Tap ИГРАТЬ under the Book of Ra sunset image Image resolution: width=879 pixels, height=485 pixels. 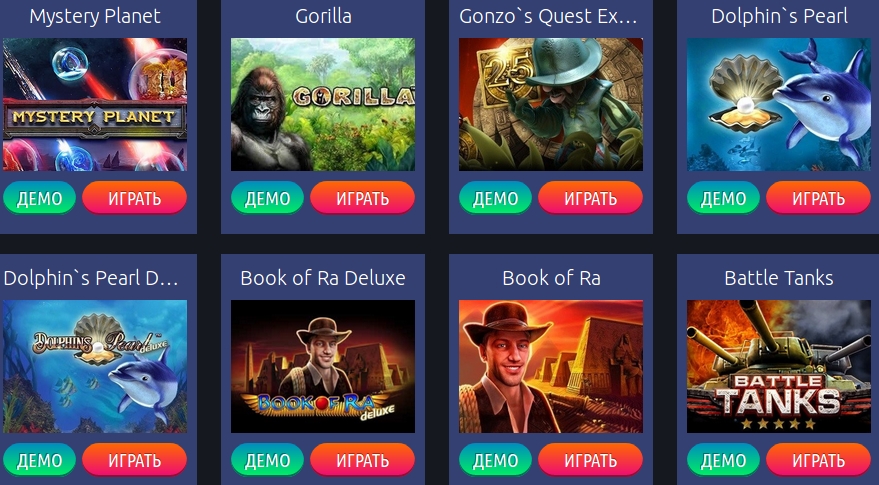click(590, 460)
